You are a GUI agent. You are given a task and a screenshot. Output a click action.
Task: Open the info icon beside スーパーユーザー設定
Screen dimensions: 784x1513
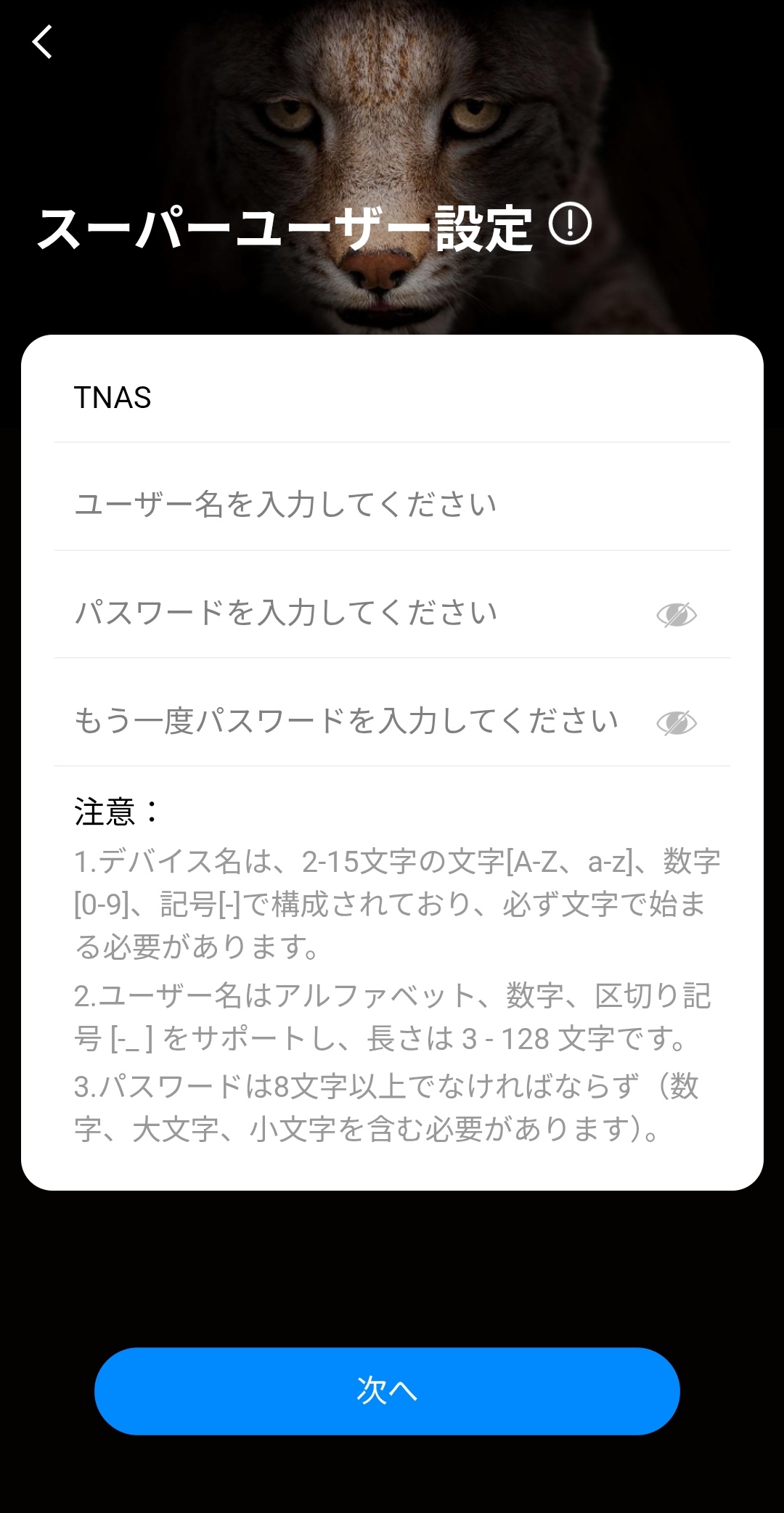[570, 225]
